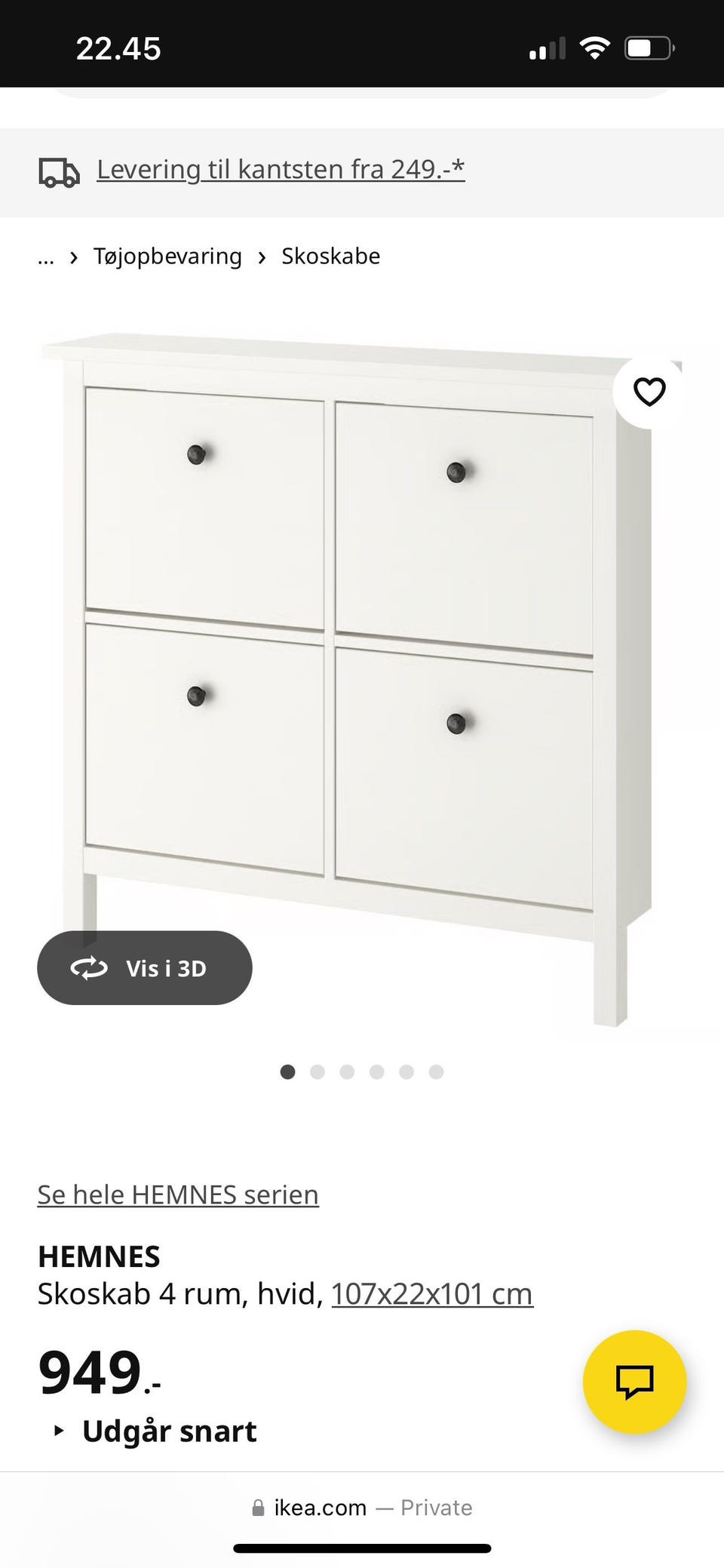View the shoe cabinet in 3D
724x1568 pixels.
click(x=145, y=968)
